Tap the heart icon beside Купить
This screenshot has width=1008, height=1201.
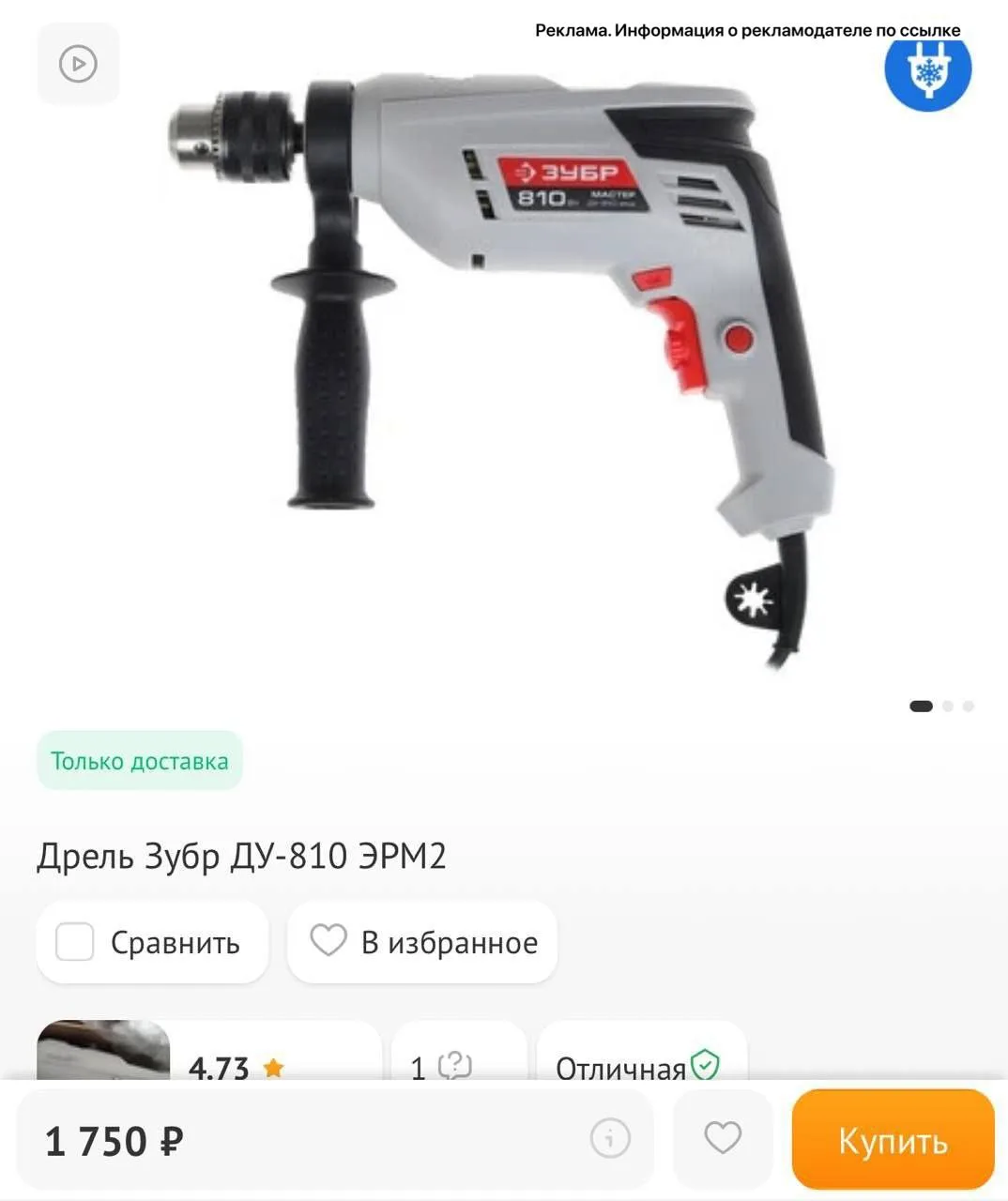point(723,1138)
